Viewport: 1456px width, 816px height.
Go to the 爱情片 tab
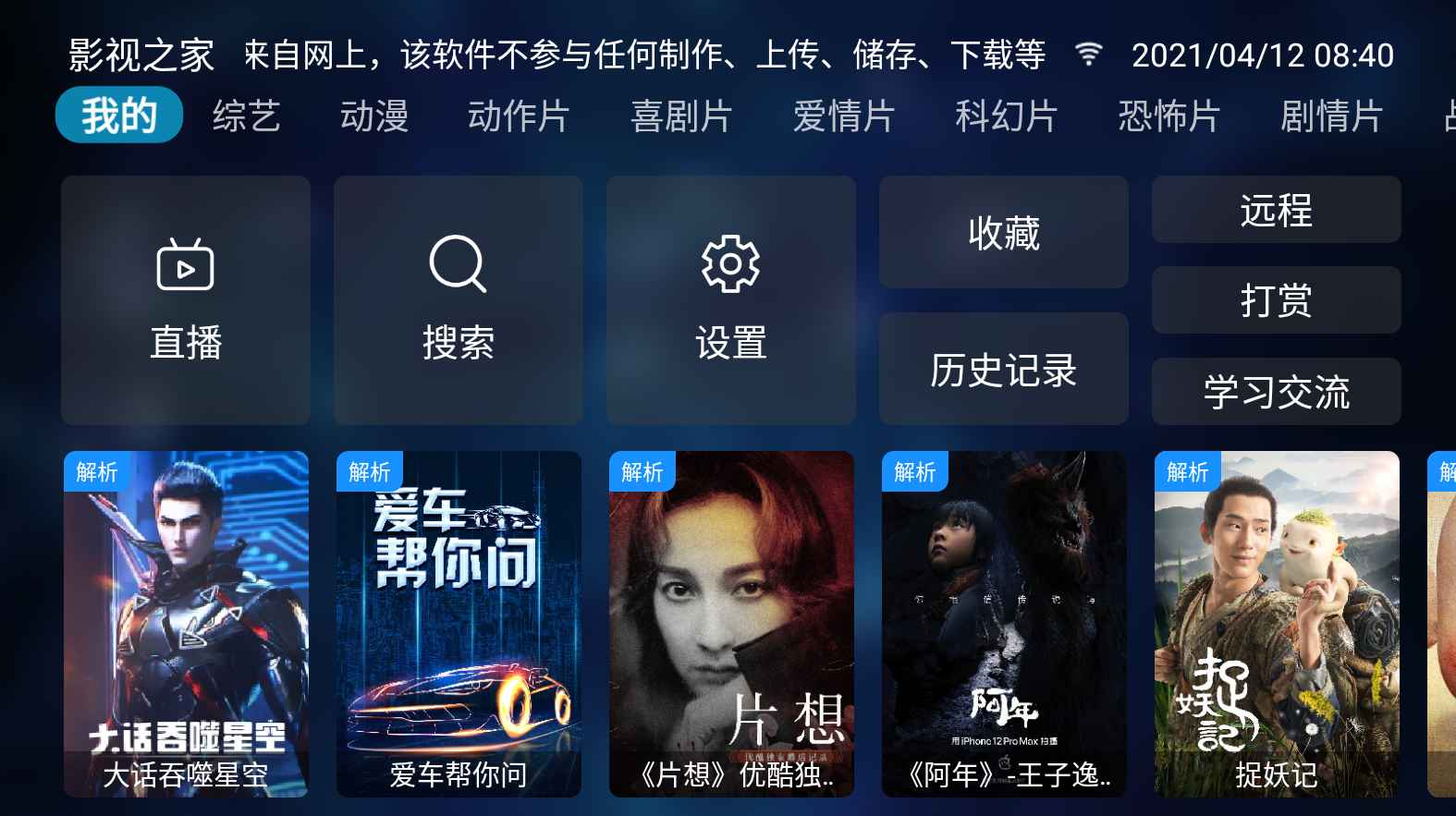(843, 116)
